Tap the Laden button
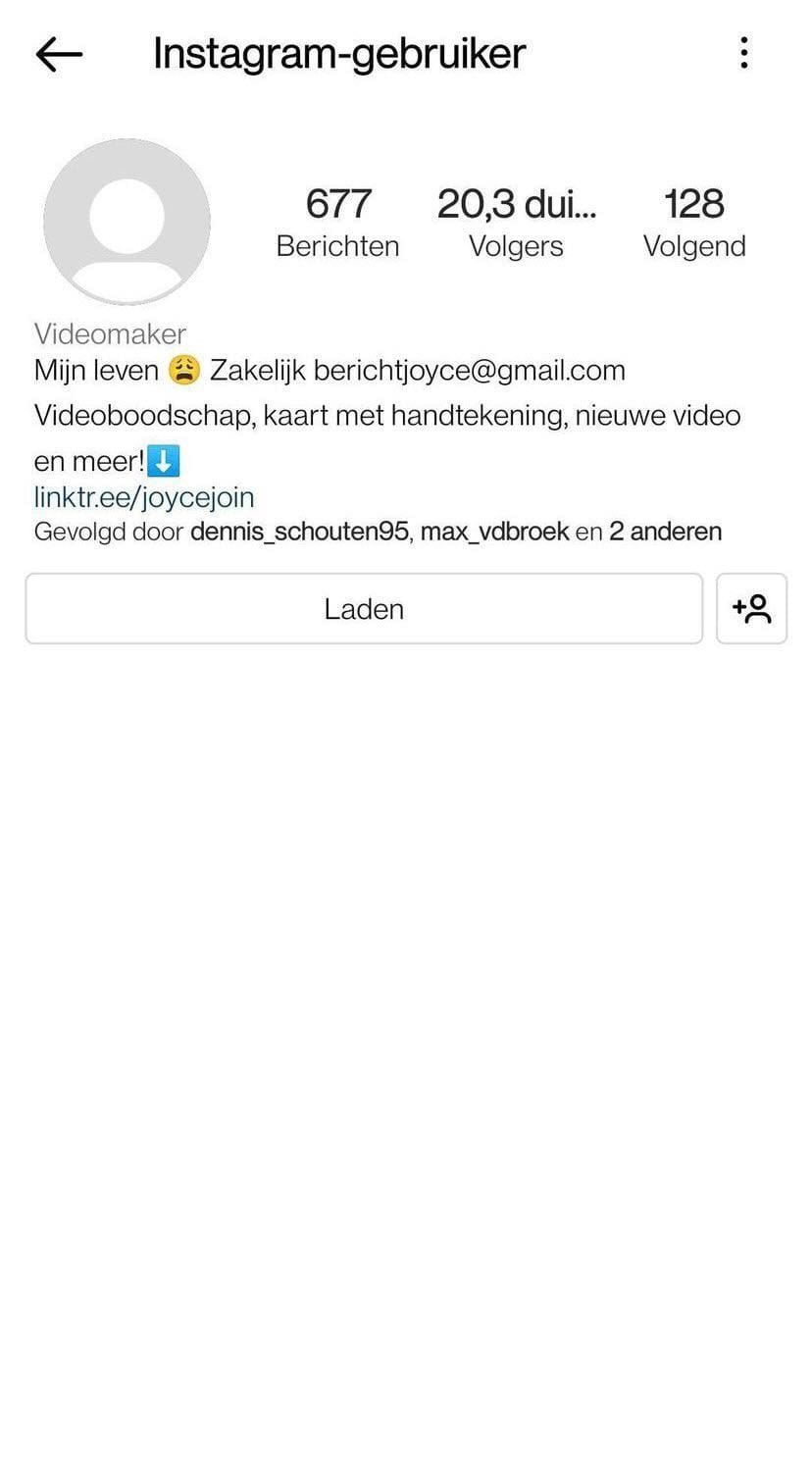 [x=364, y=609]
